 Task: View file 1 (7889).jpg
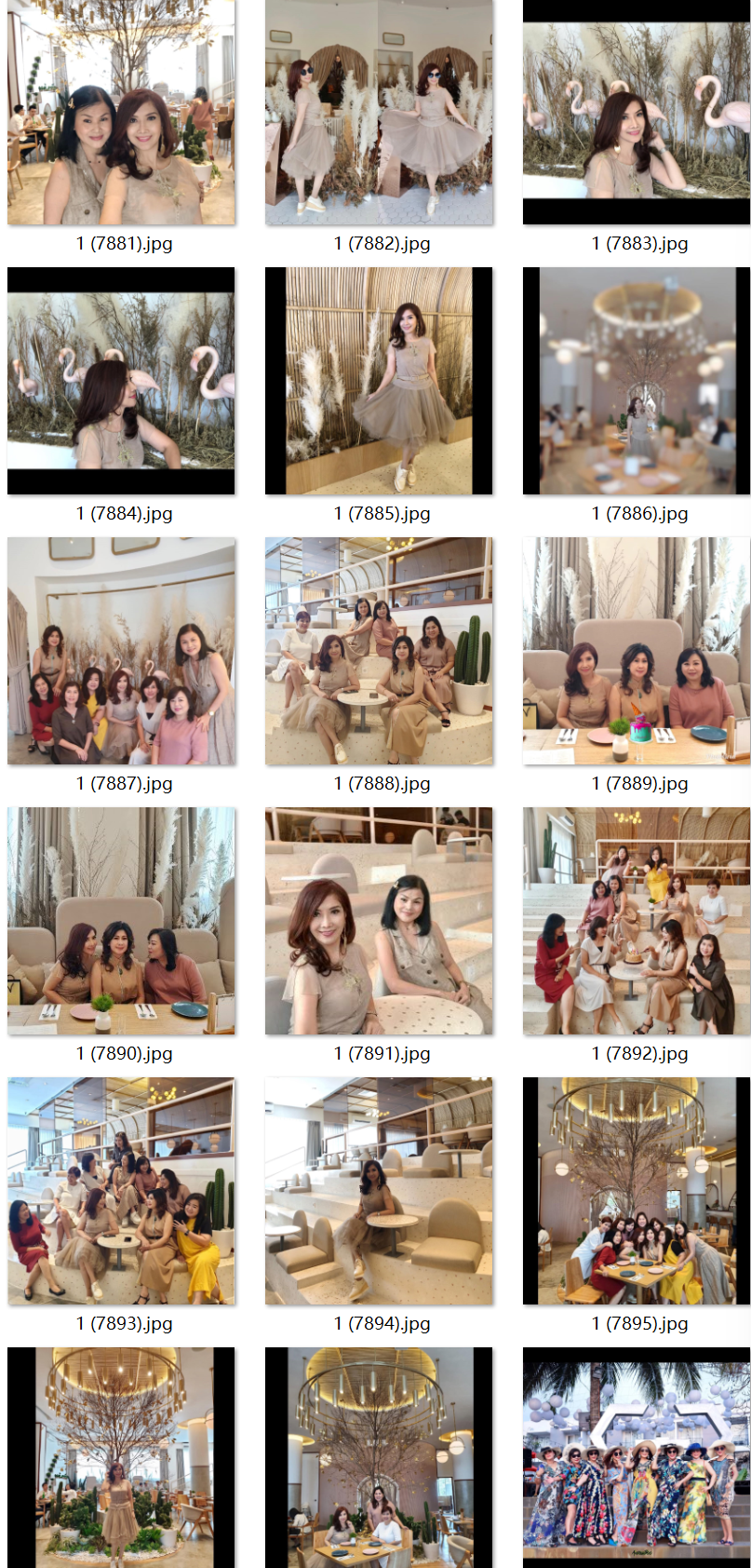point(637,651)
